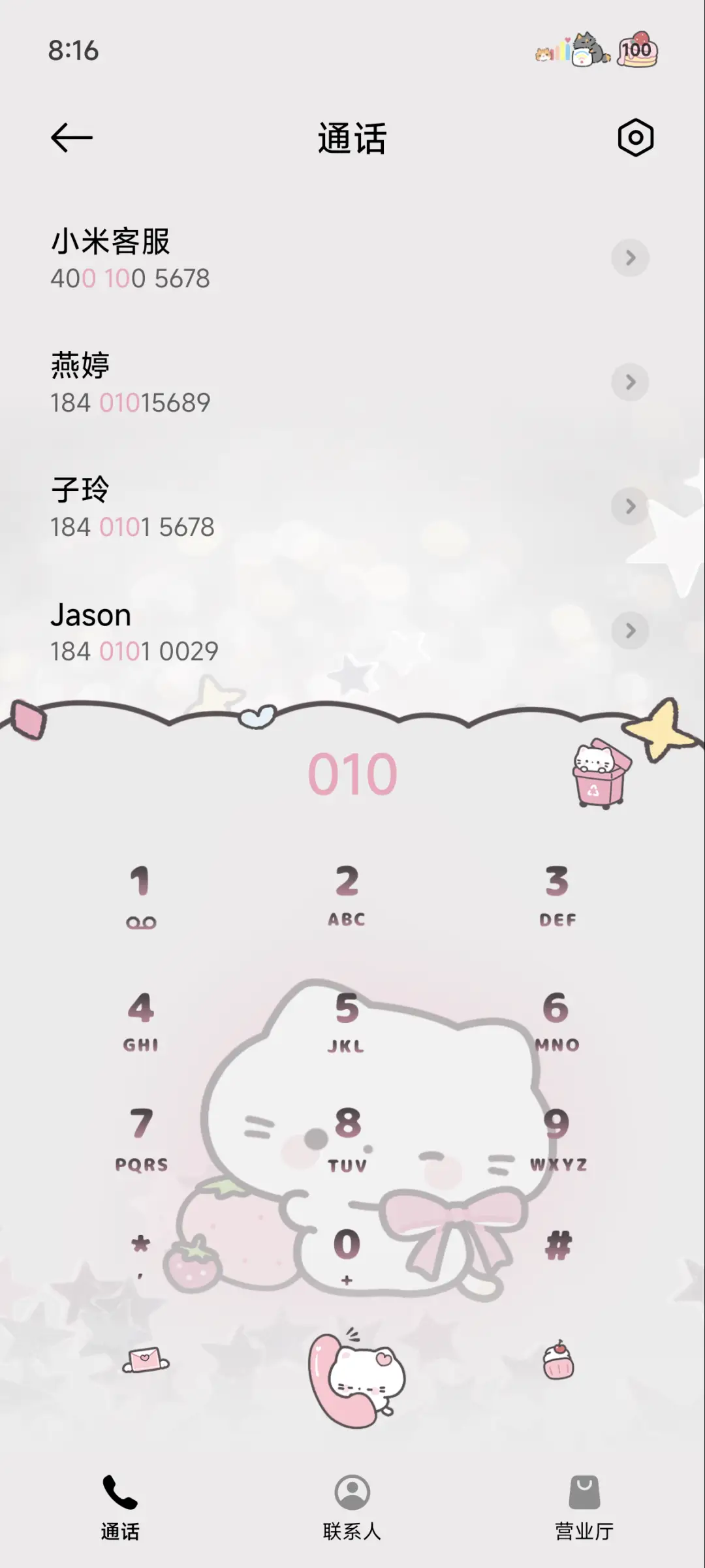Expand details for 小米客服 call entry

[x=629, y=259]
